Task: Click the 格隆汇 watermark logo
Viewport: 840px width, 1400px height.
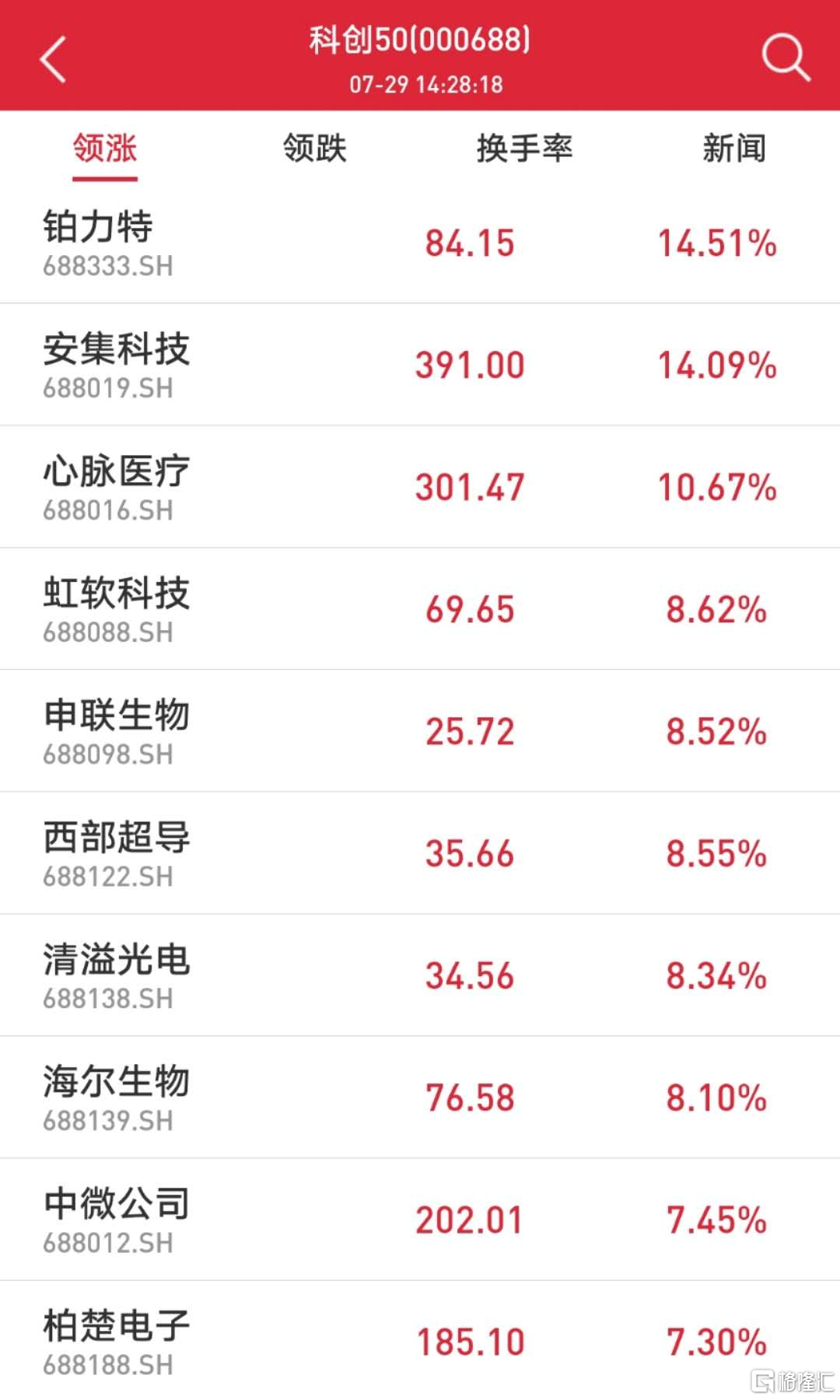Action: (x=793, y=1379)
